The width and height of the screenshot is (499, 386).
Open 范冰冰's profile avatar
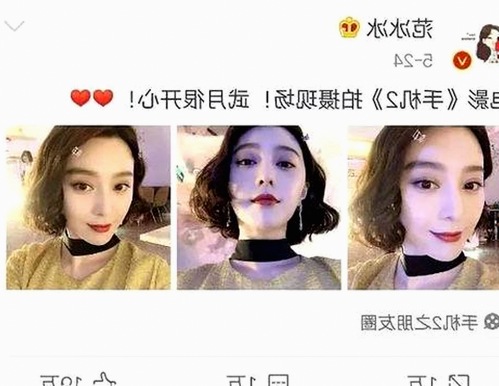487,43
